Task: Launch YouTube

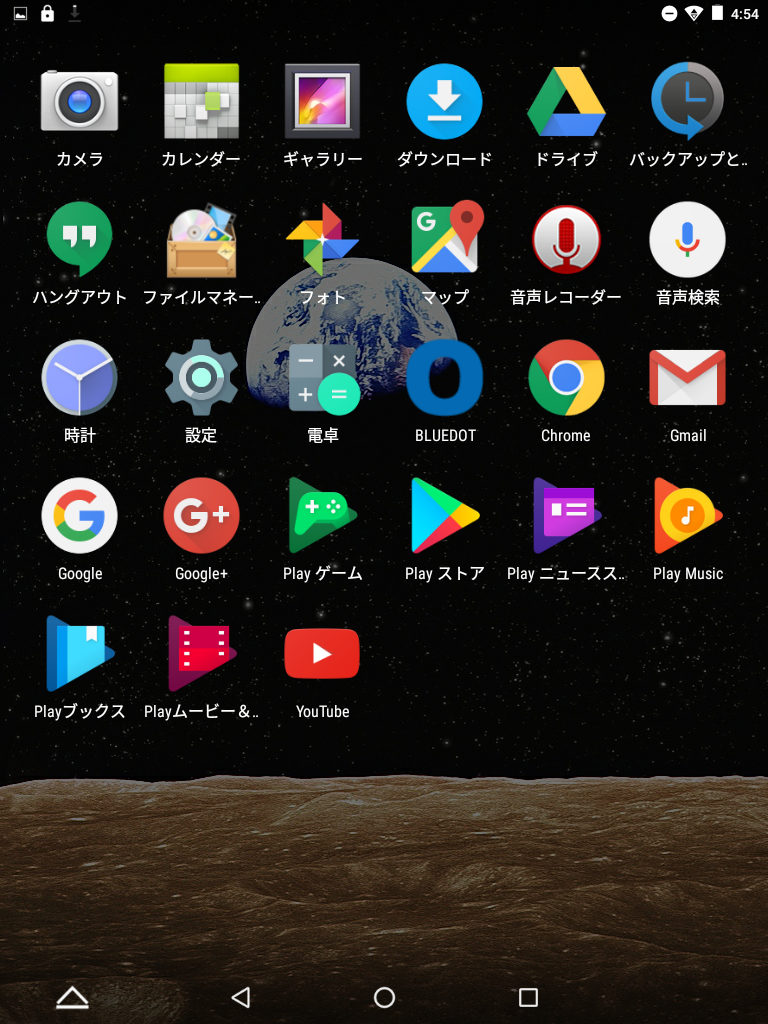Action: point(322,654)
